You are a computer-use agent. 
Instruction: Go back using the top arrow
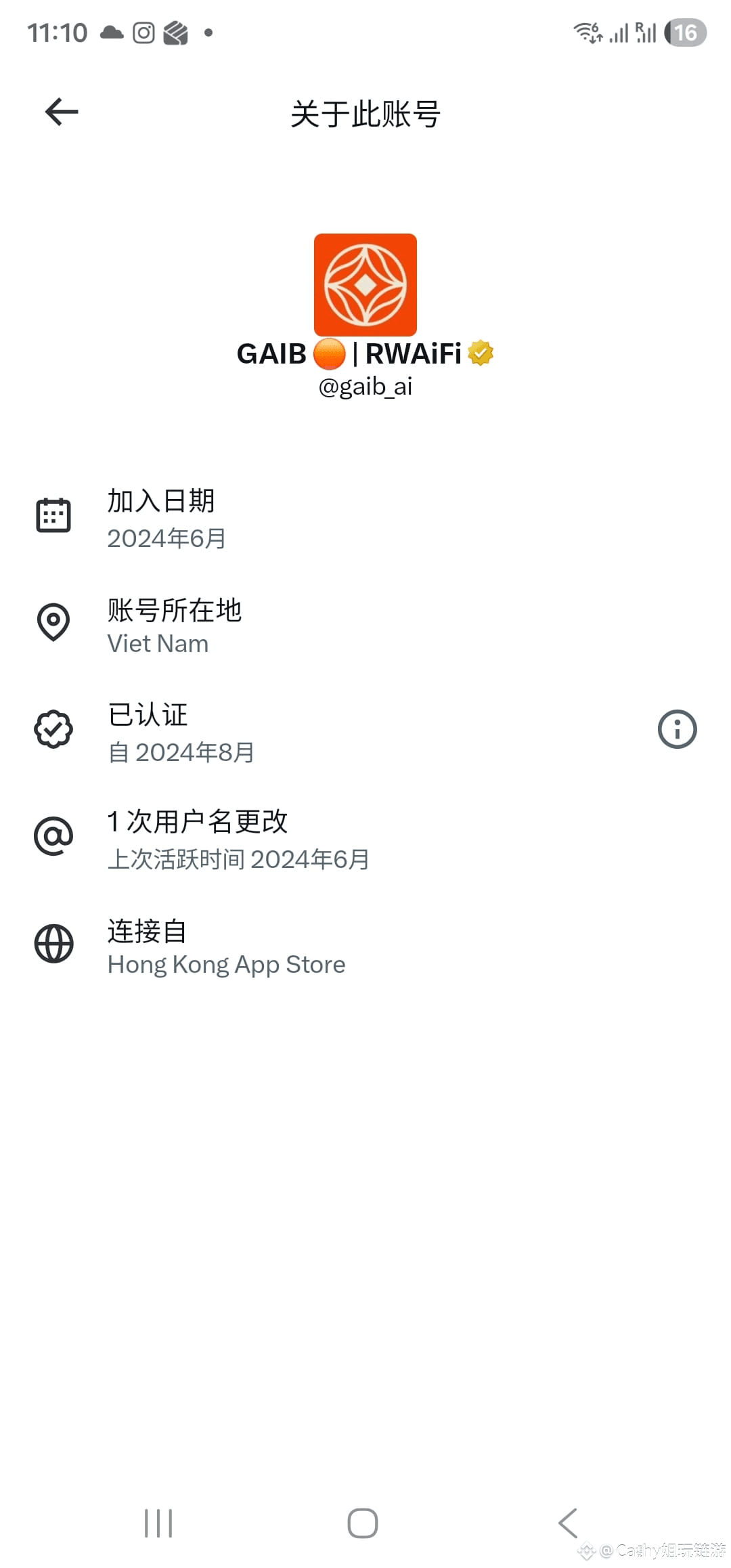(x=62, y=112)
